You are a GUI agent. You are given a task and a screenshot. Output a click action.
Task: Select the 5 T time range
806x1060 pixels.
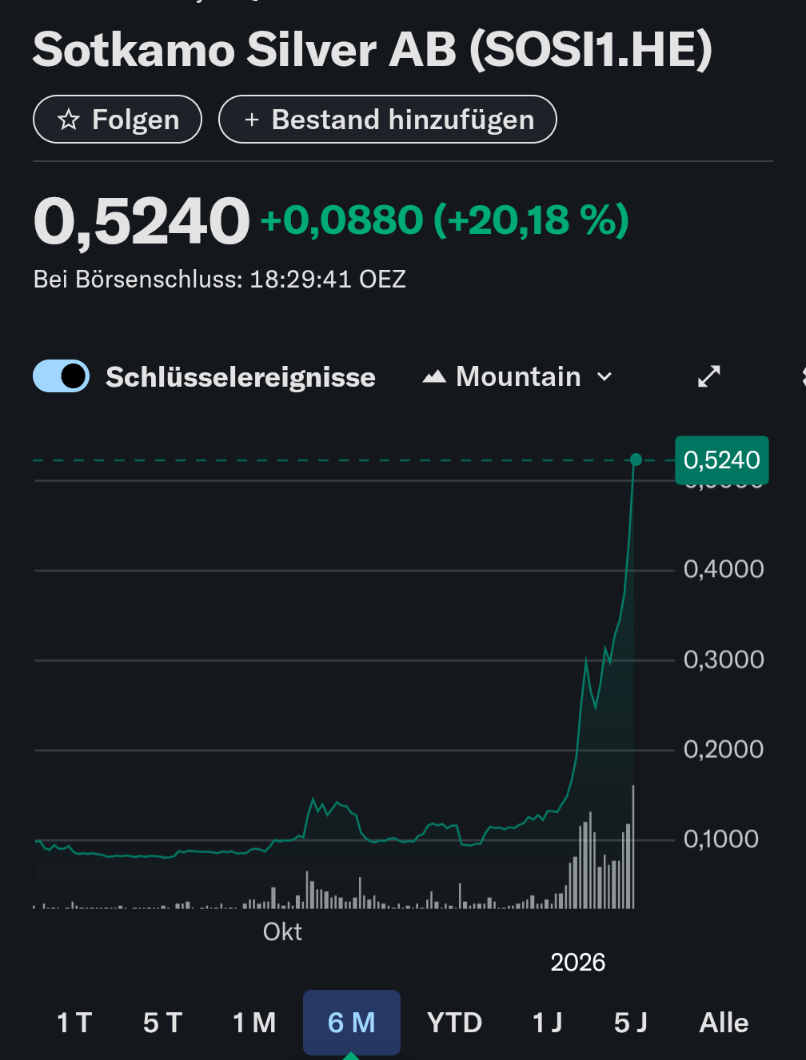(163, 1022)
